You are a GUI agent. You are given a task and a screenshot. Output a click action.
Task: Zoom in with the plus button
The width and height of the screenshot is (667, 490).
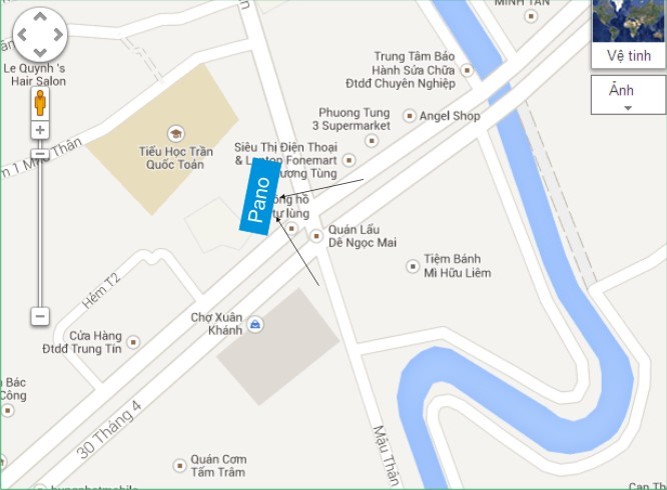[40, 130]
